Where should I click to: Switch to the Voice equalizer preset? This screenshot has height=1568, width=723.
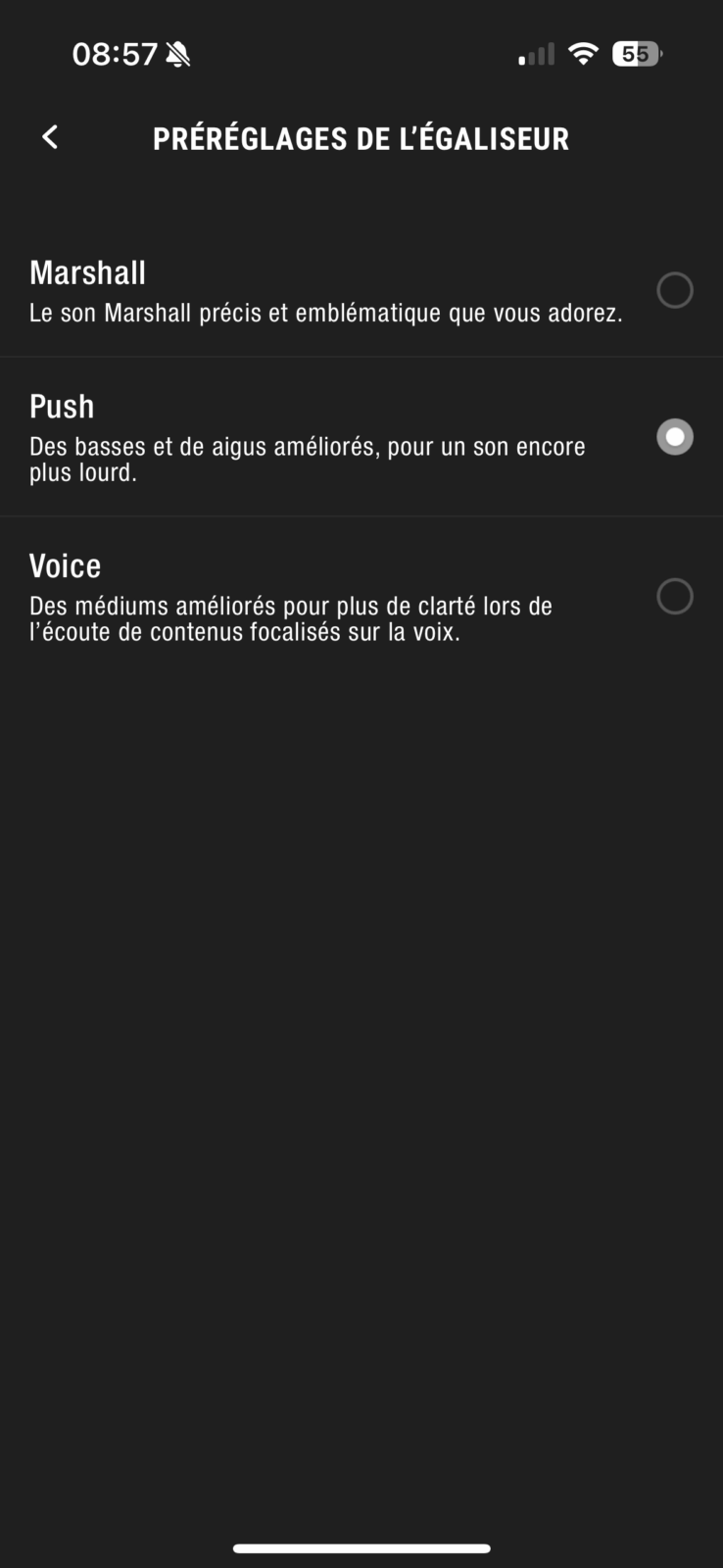tap(361, 596)
